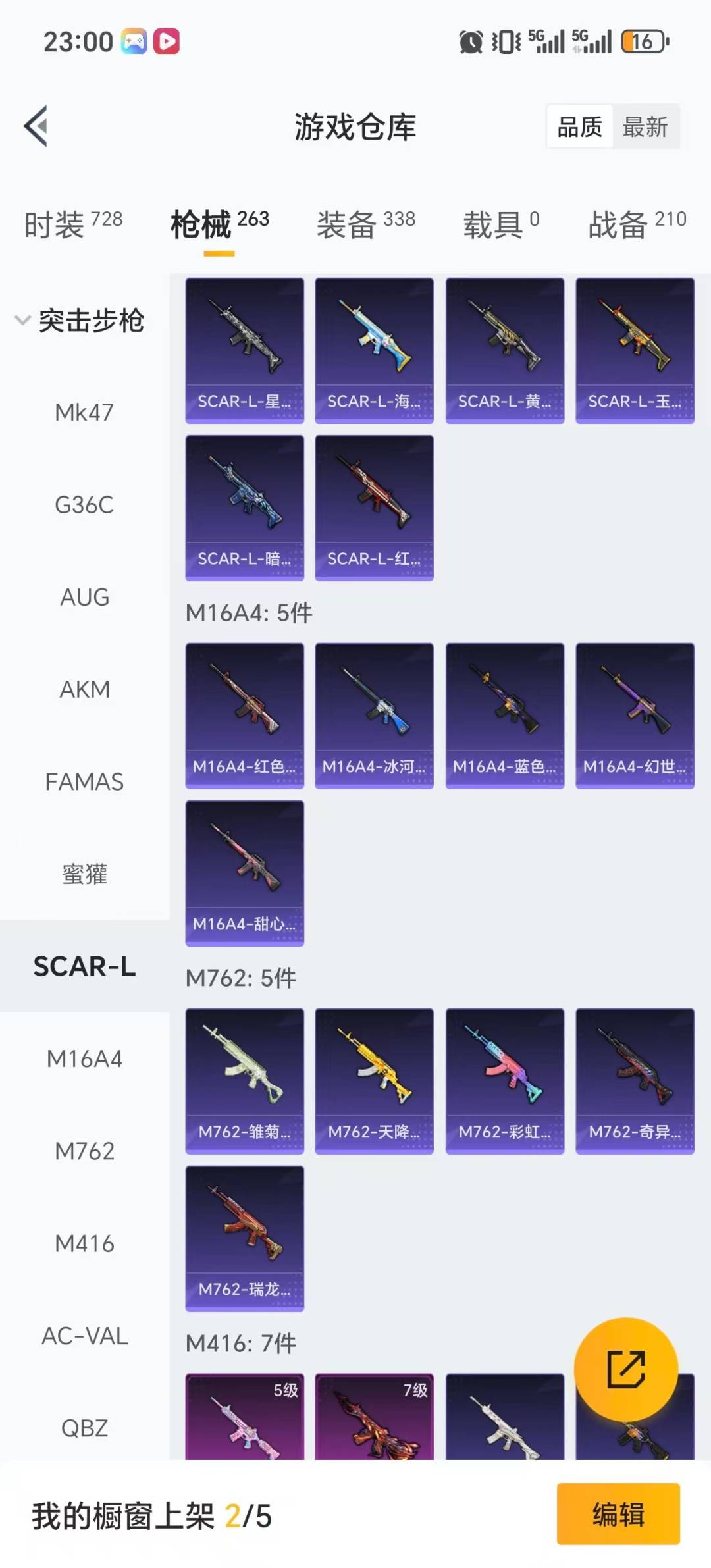Select Mk47 in the weapon list

click(84, 413)
